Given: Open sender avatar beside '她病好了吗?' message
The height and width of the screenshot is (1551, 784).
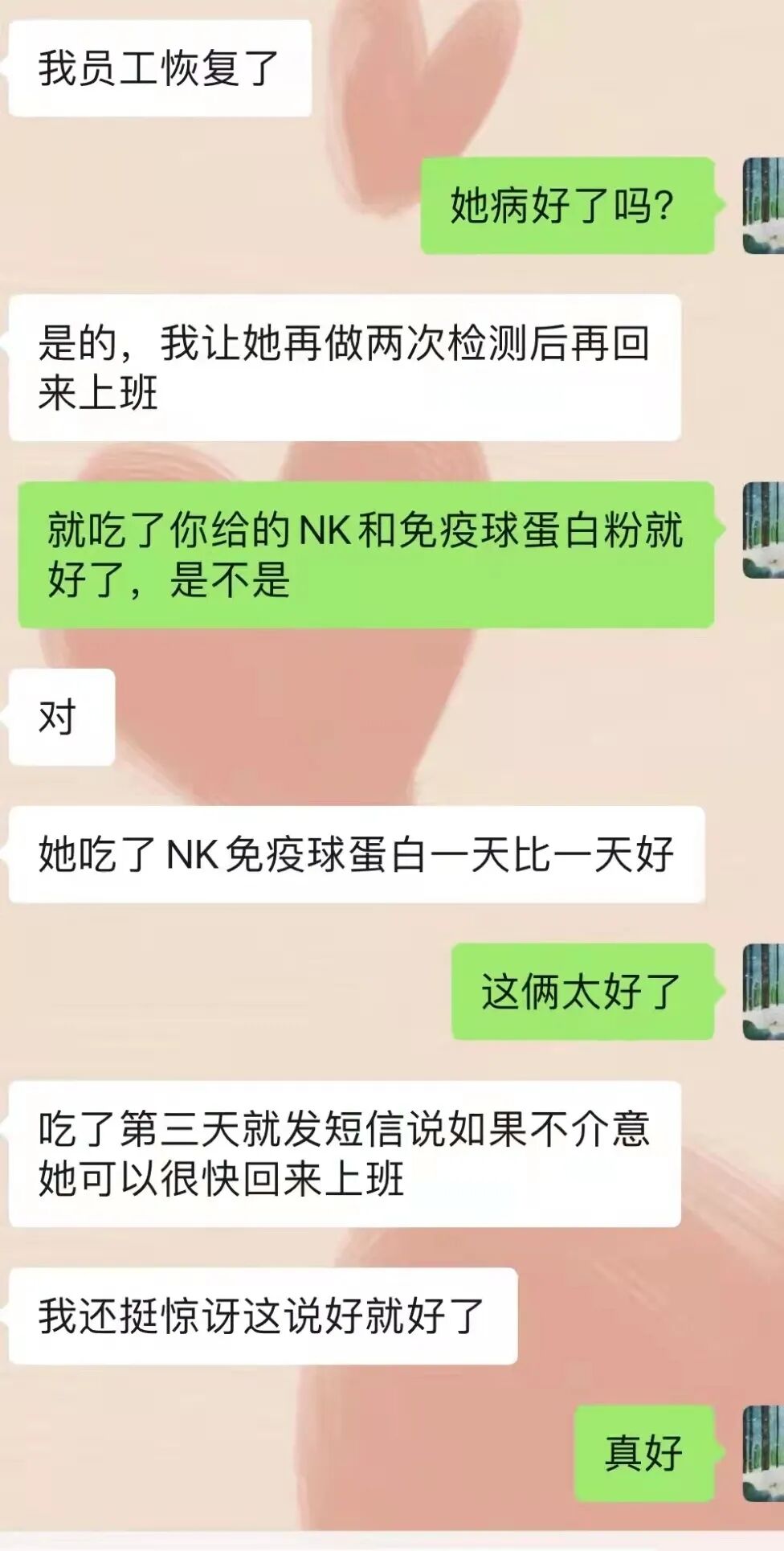Looking at the screenshot, I should 763,206.
